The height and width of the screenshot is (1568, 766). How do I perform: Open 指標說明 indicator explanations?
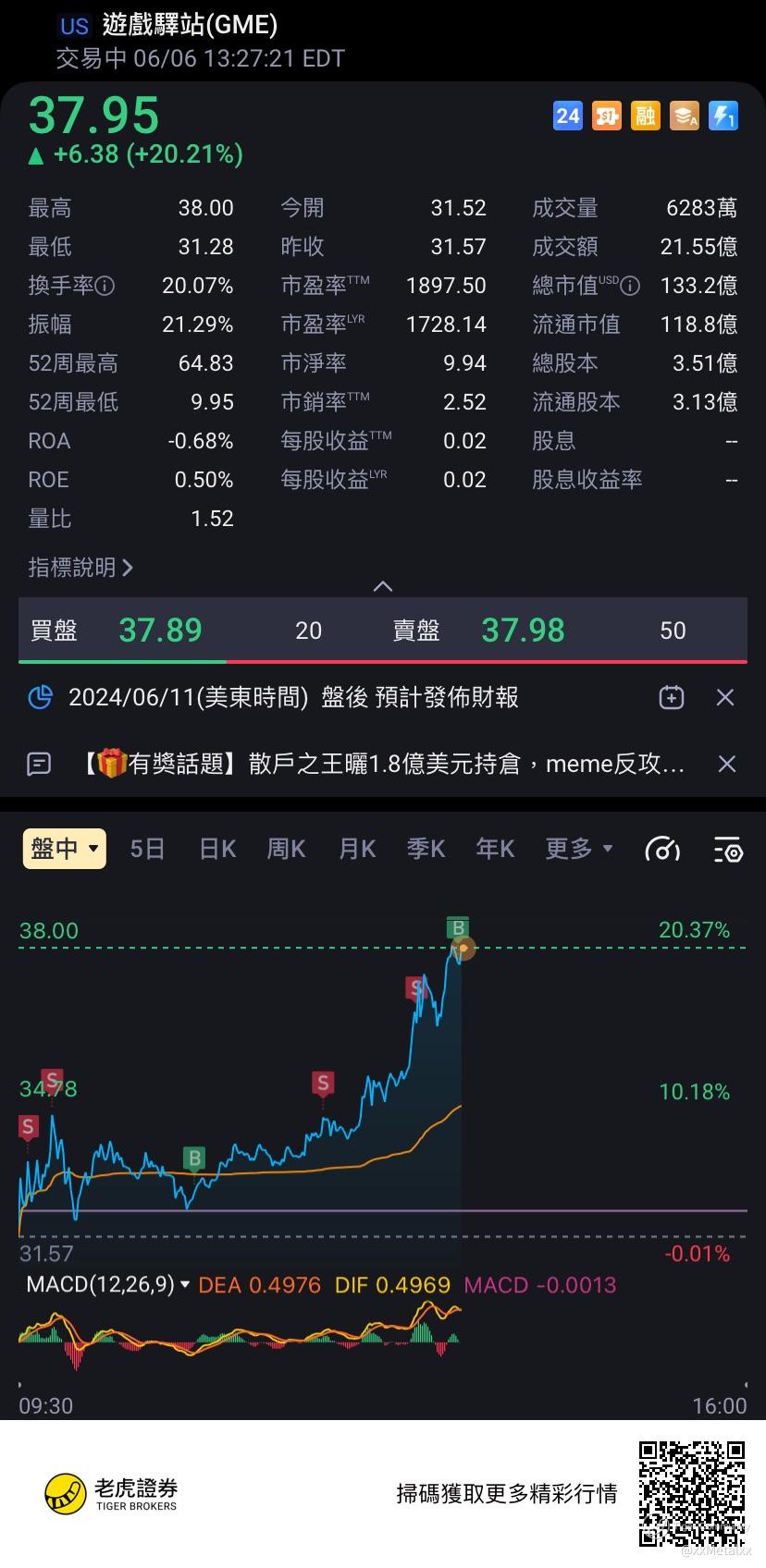(x=80, y=567)
